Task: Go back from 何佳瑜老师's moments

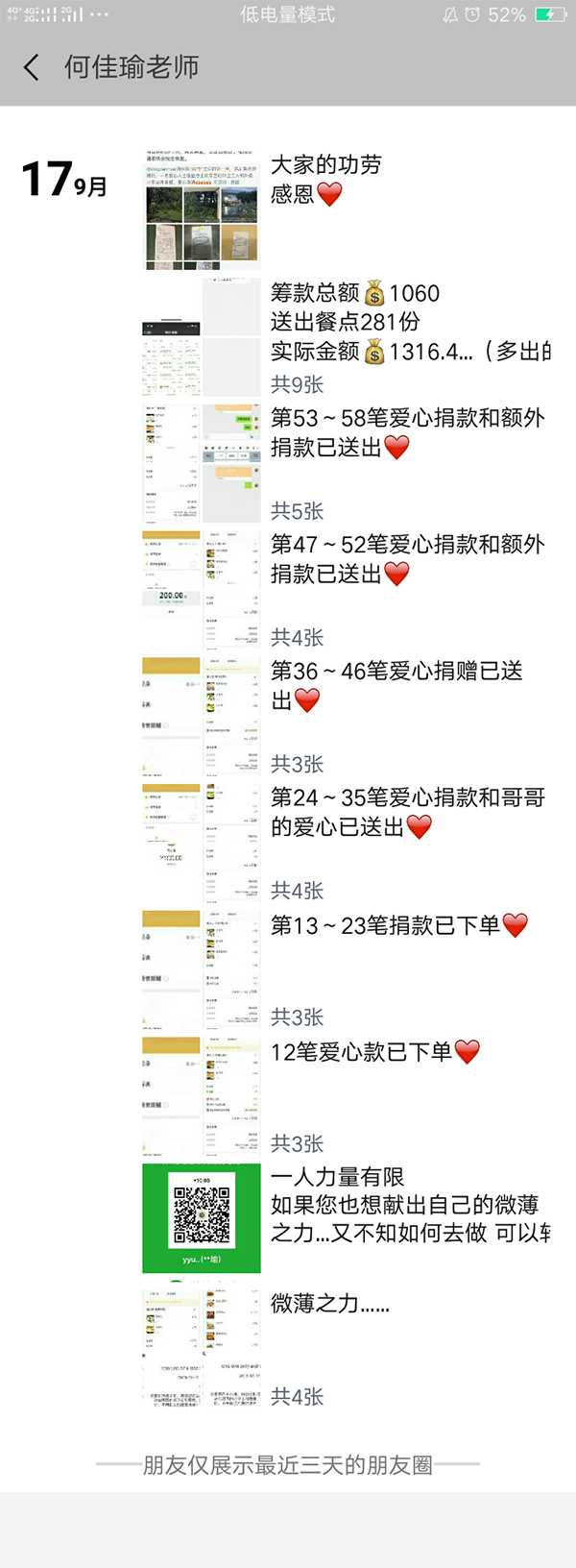Action: click(x=32, y=67)
